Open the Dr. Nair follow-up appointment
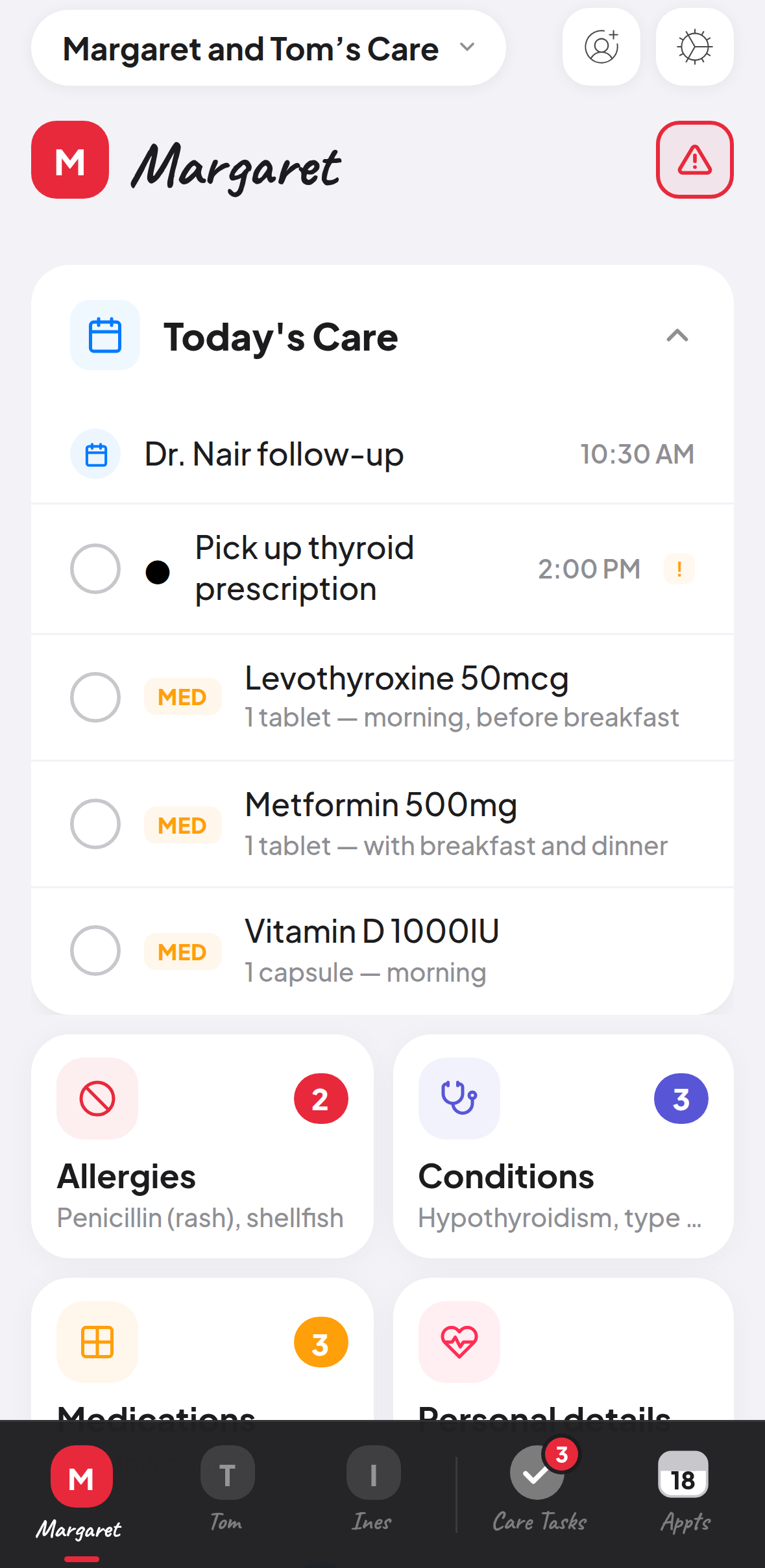Image resolution: width=765 pixels, height=1568 pixels. pyautogui.click(x=382, y=454)
